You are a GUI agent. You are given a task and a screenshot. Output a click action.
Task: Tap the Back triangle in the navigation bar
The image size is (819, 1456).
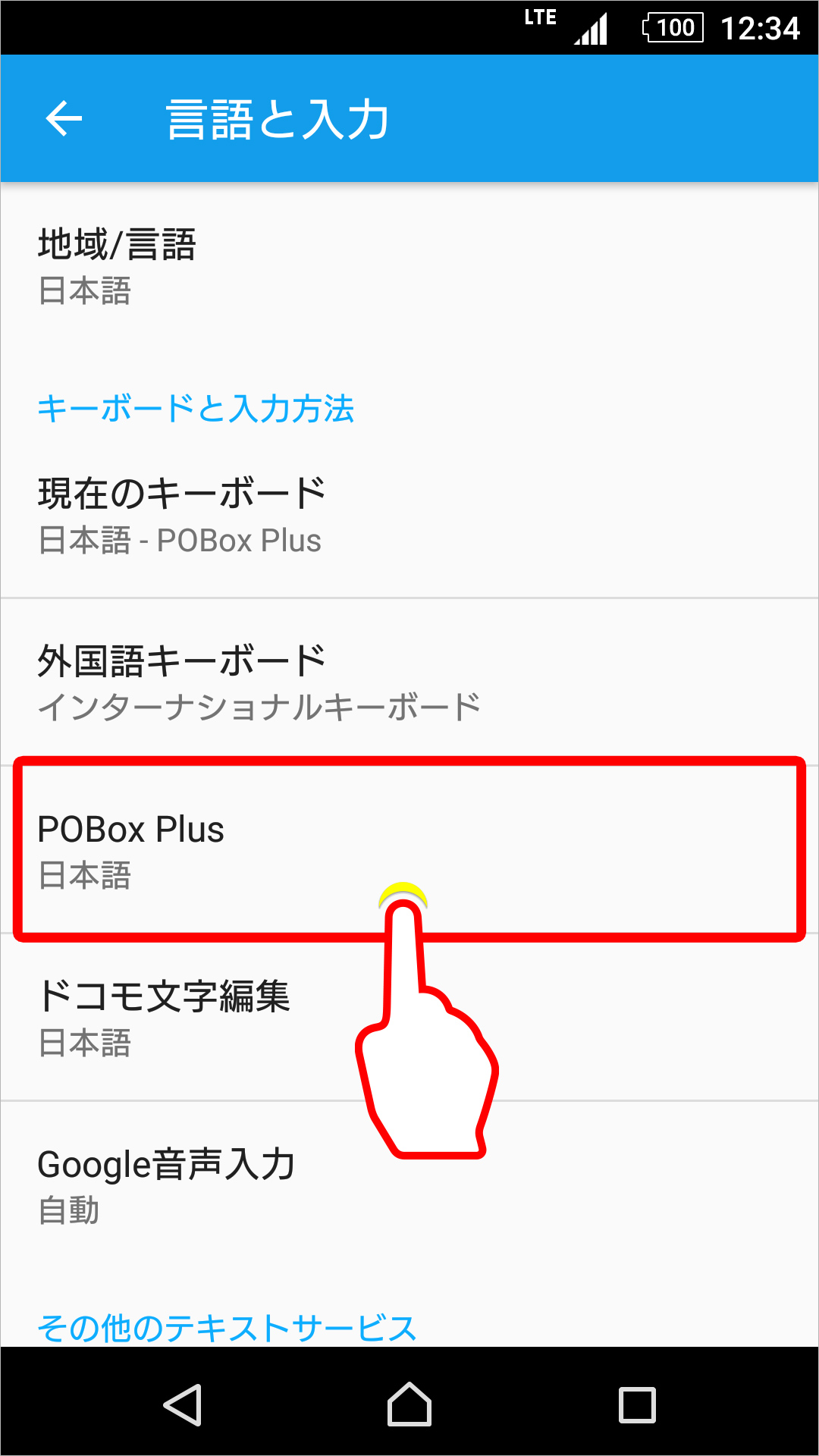coord(186,1404)
